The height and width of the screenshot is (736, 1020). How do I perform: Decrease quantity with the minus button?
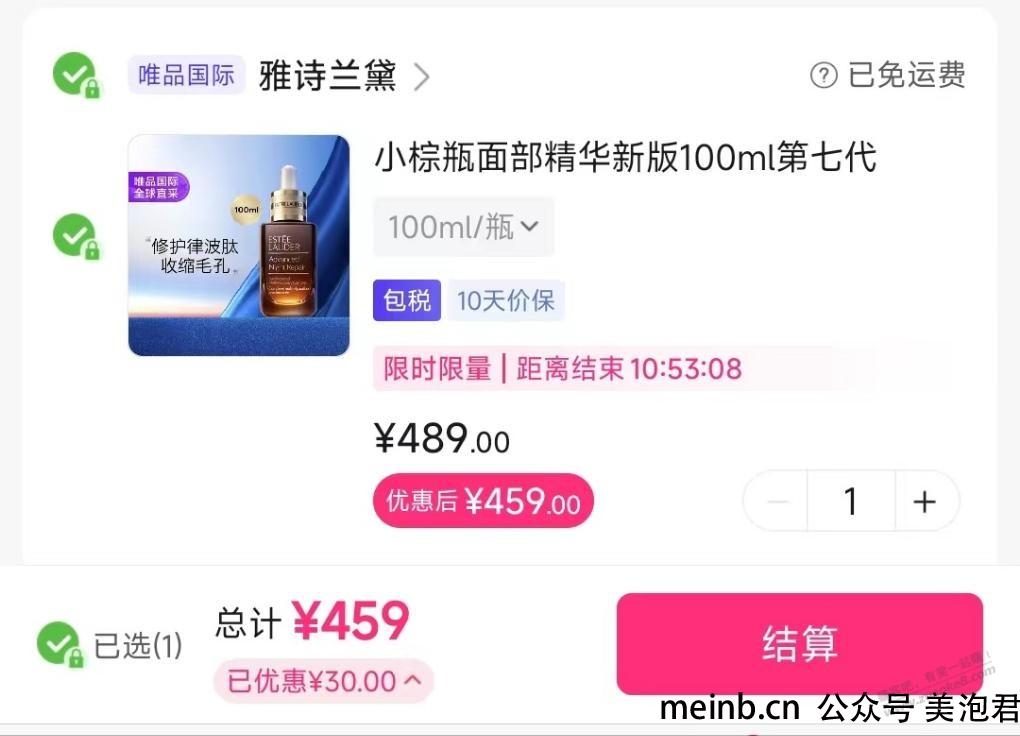[777, 501]
